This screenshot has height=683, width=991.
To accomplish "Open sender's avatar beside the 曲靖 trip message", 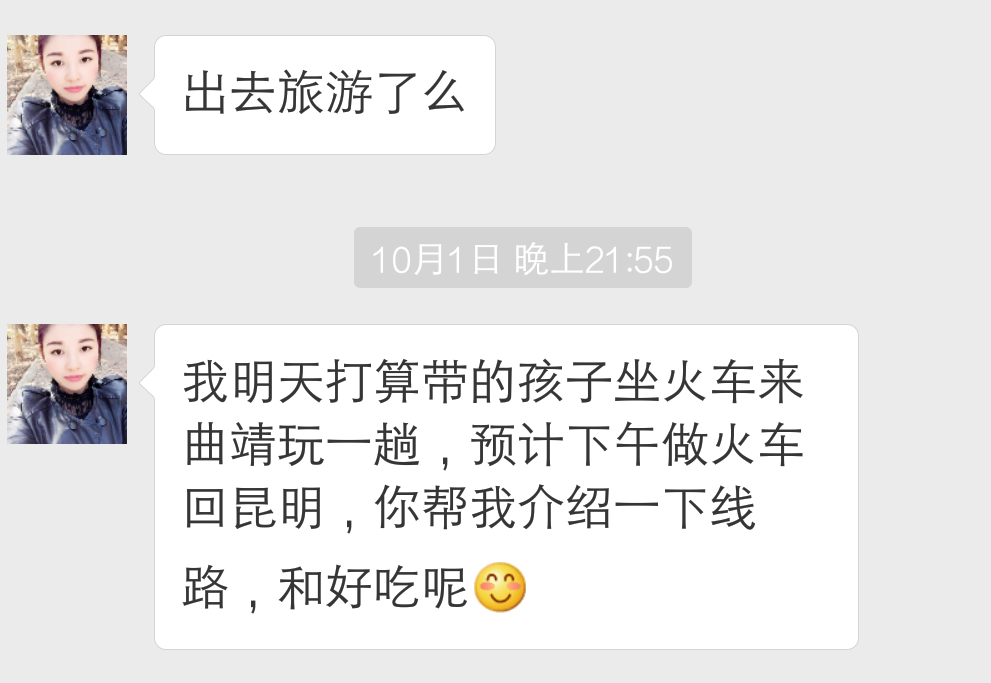I will click(67, 384).
